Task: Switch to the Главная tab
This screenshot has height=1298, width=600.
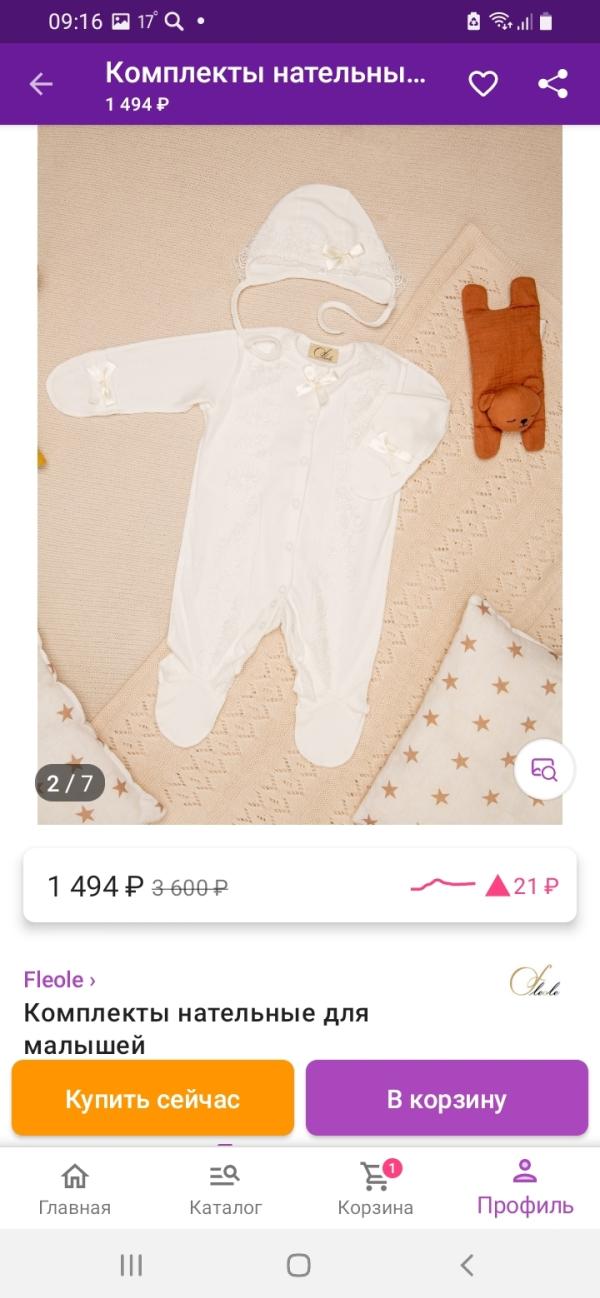Action: click(75, 1188)
